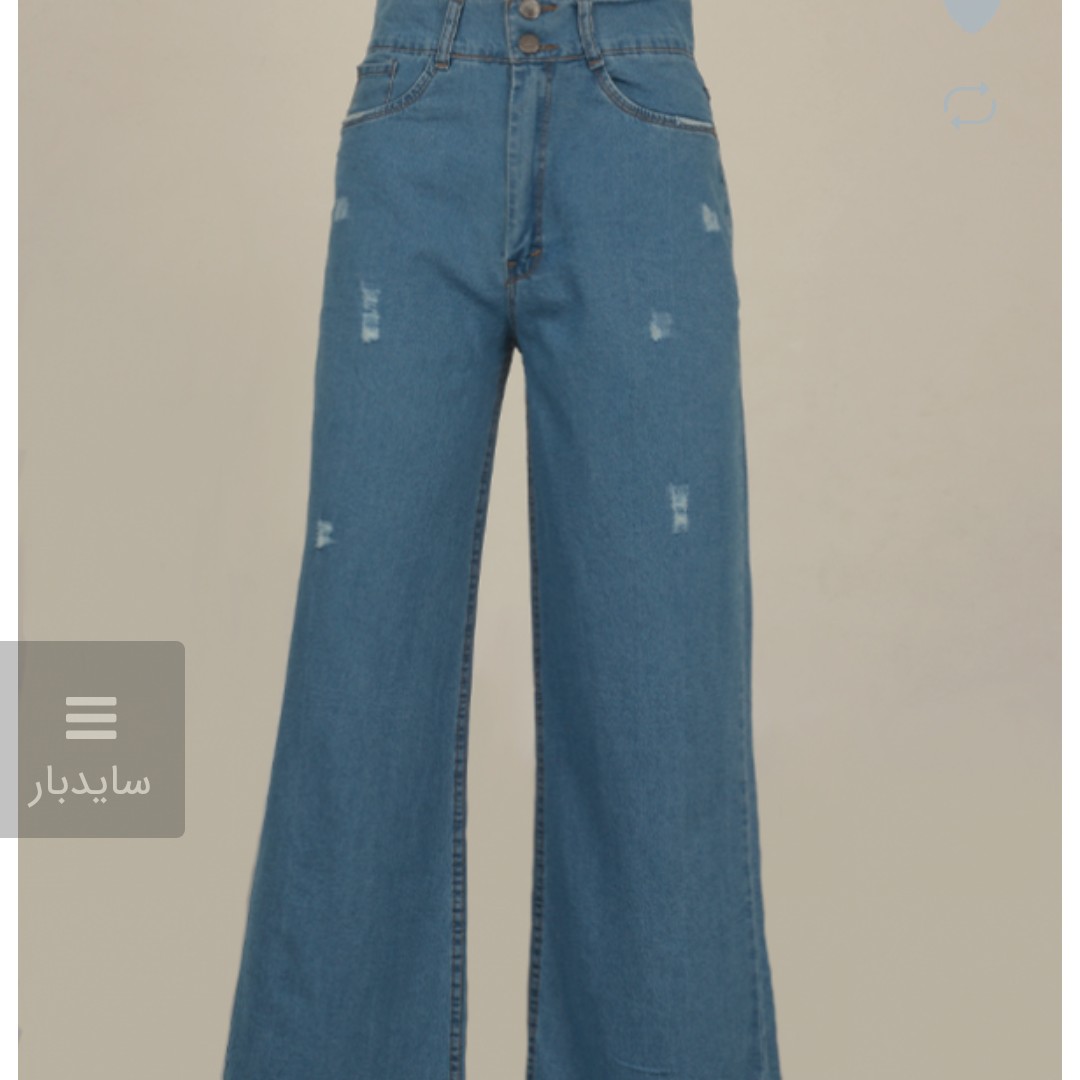The height and width of the screenshot is (1080, 1080).
Task: Open the سایدبار sidebar menu
Action: pos(92,739)
